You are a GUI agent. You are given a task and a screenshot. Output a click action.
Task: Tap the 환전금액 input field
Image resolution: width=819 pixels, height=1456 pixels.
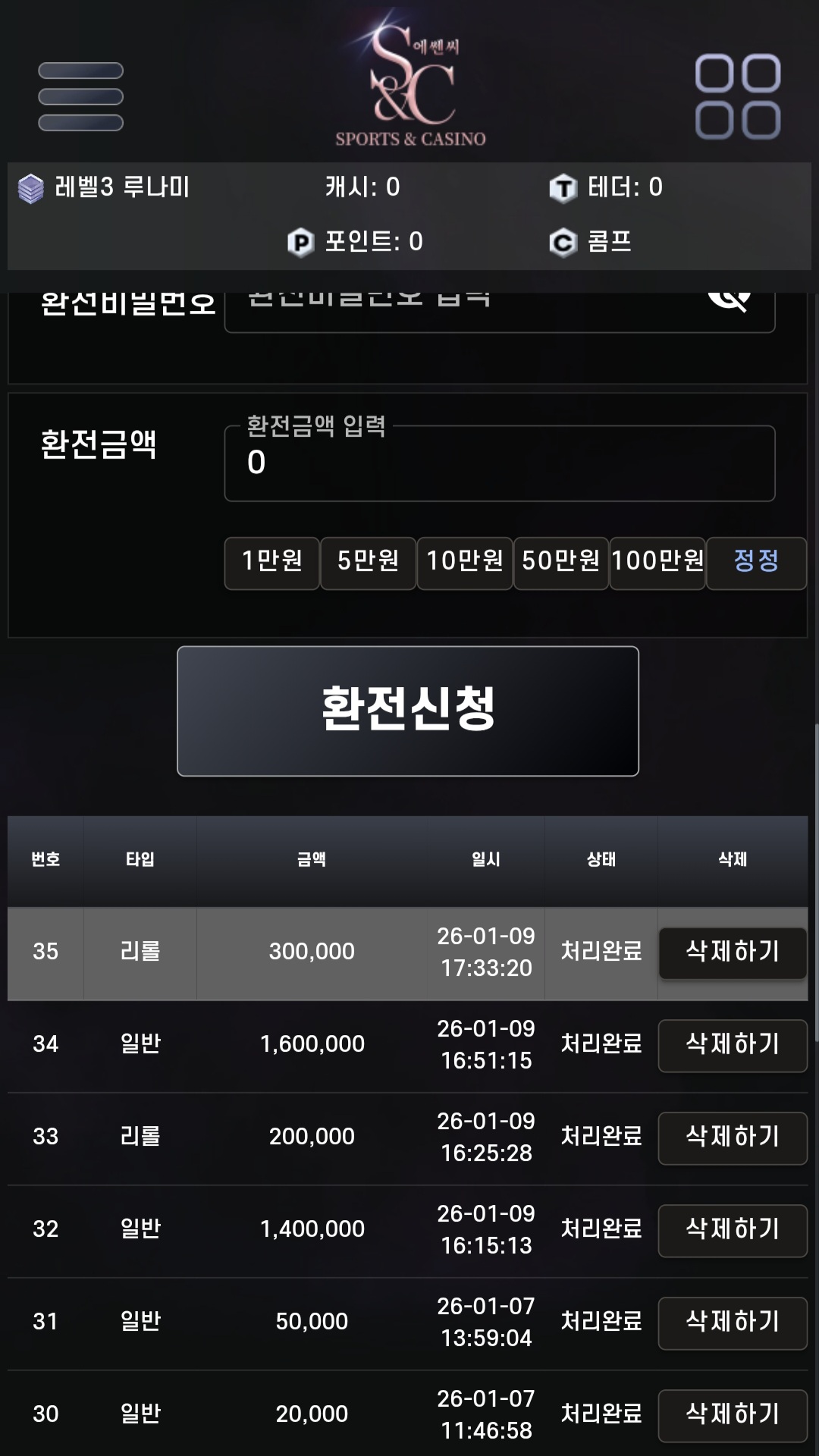pos(499,463)
